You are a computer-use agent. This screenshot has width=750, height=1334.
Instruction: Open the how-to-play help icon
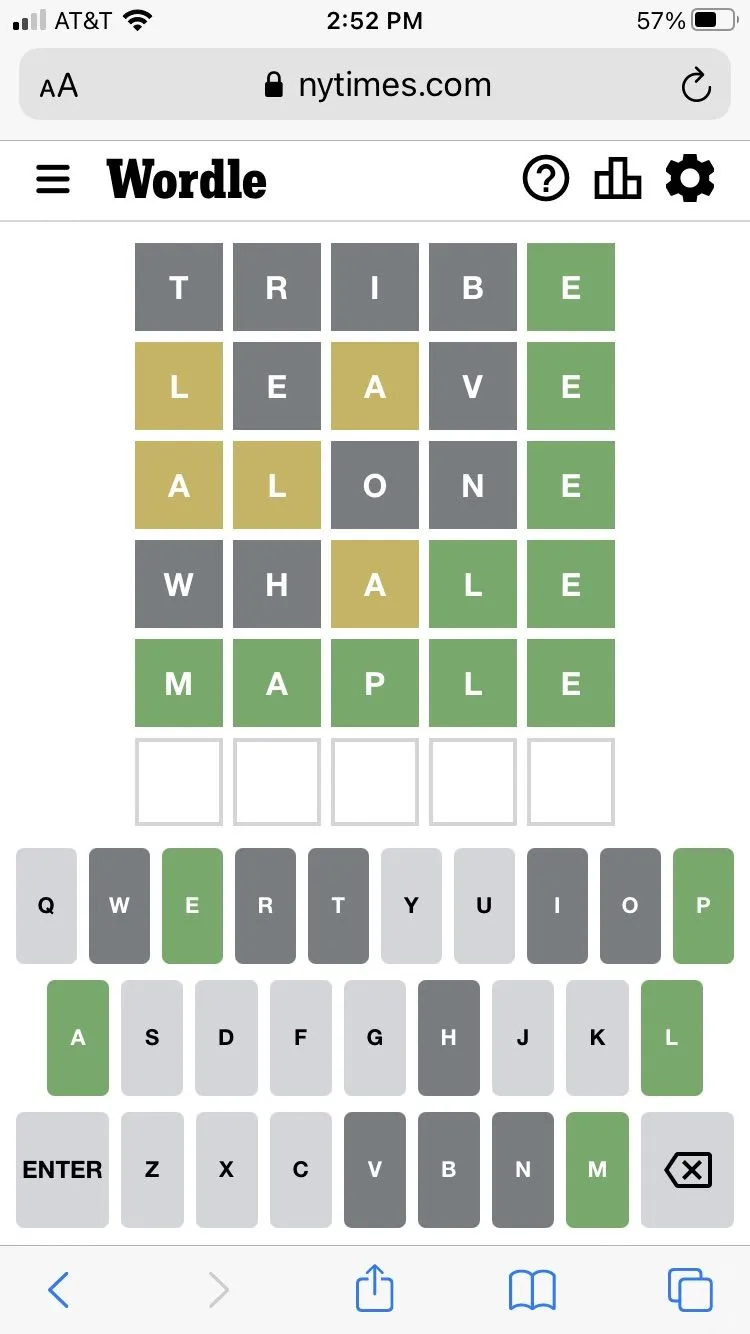point(546,180)
